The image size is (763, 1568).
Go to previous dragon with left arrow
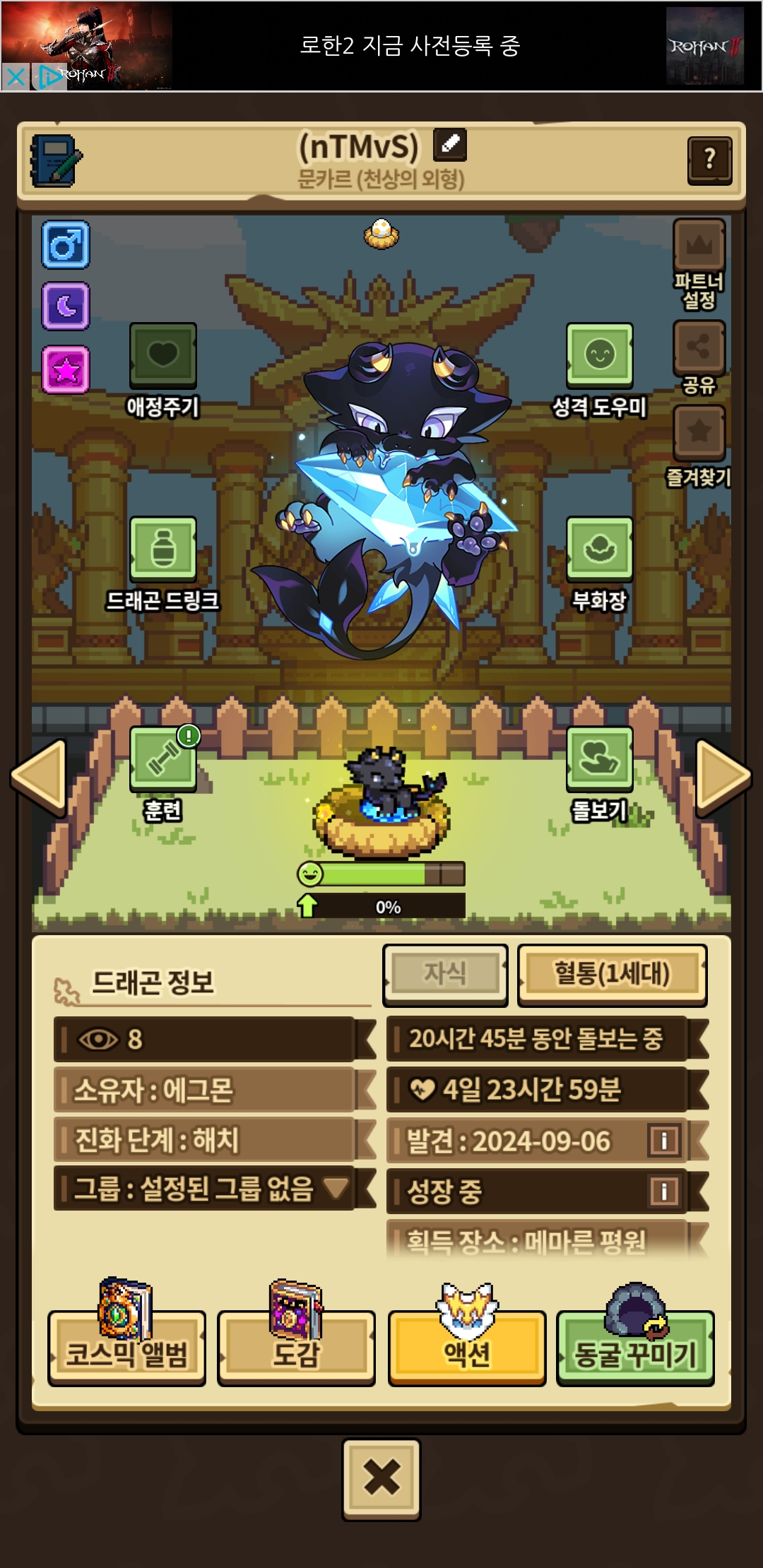coord(39,777)
